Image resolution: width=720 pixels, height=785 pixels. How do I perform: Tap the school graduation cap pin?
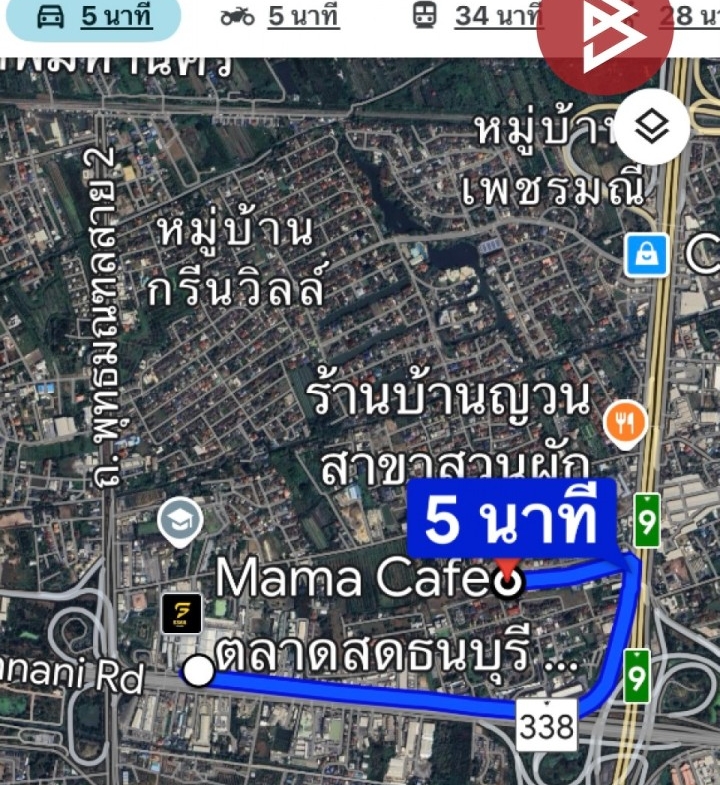[x=181, y=519]
